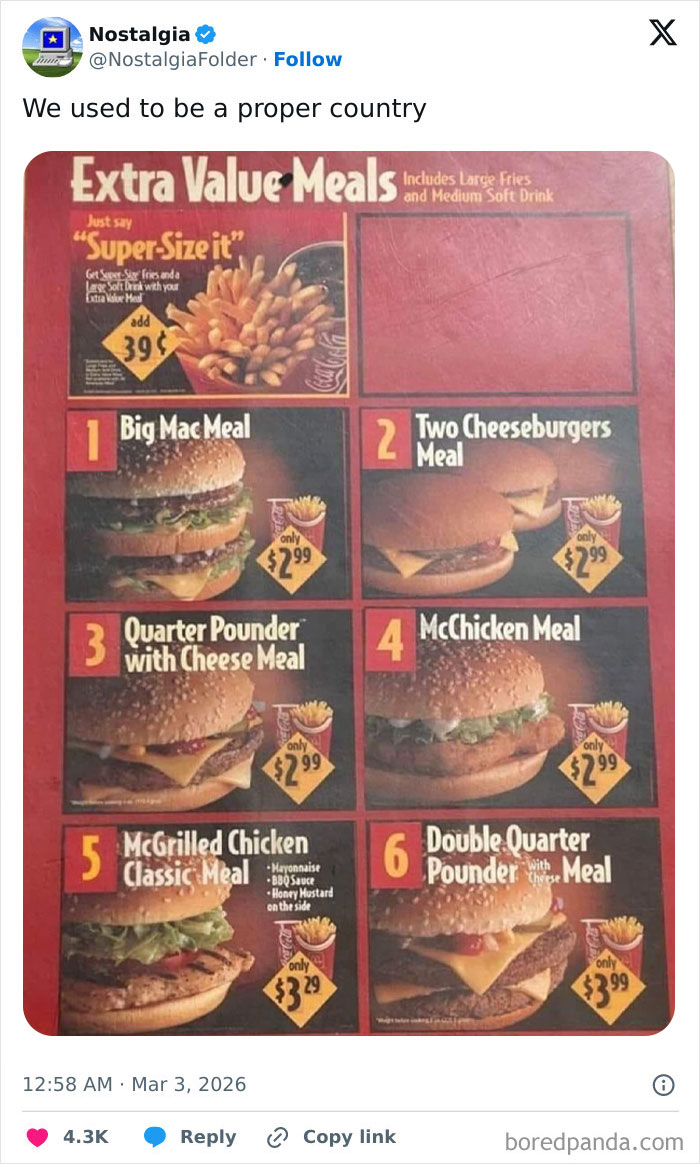700x1164 pixels.
Task: Open the @NostalgiaFolder handle
Action: point(173,60)
